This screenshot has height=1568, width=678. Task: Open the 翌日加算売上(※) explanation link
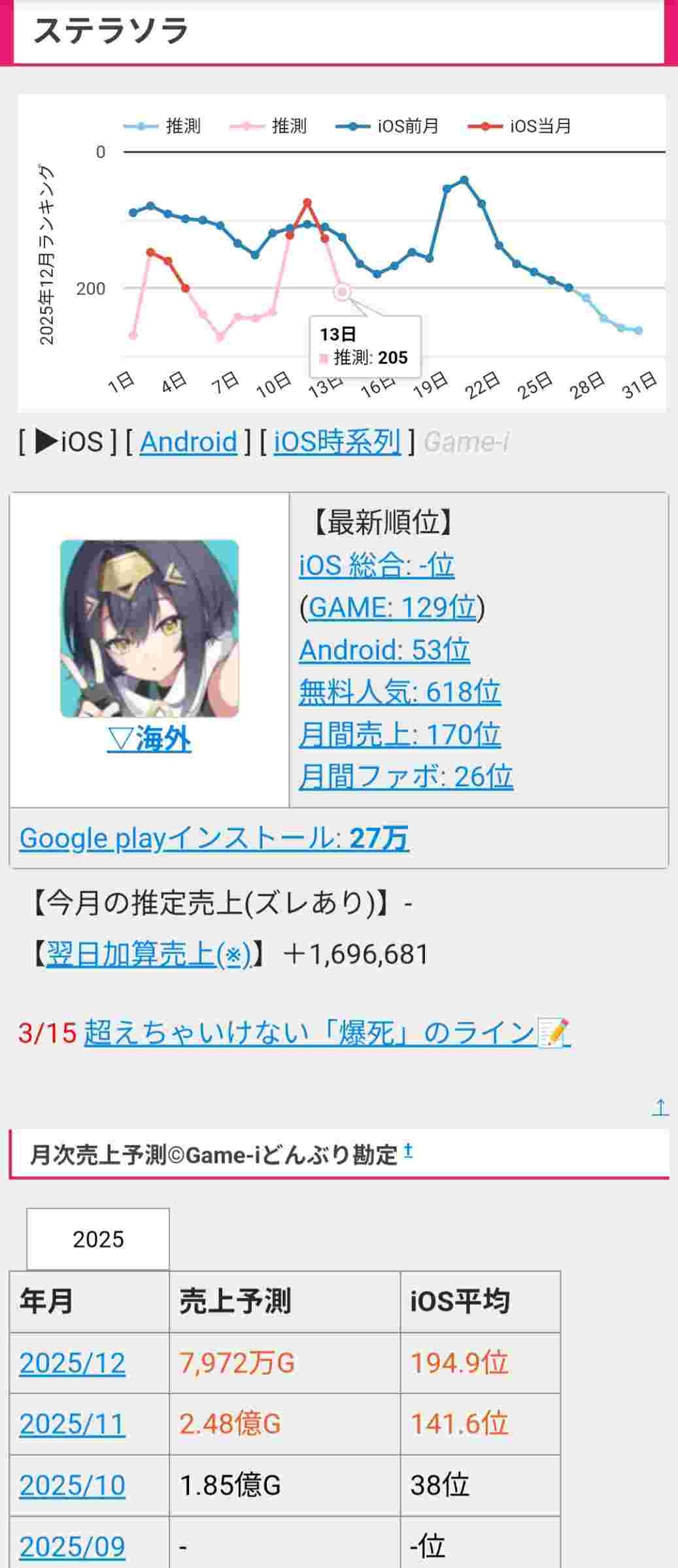coord(148,955)
